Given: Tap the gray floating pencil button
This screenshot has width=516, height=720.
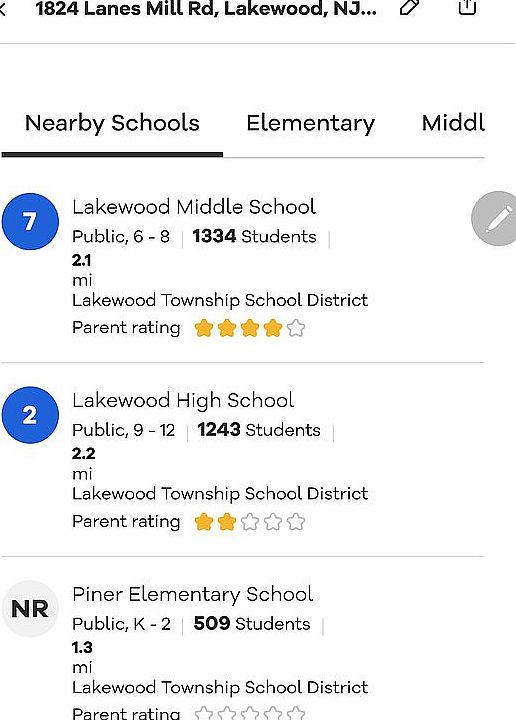Looking at the screenshot, I should pos(495,219).
